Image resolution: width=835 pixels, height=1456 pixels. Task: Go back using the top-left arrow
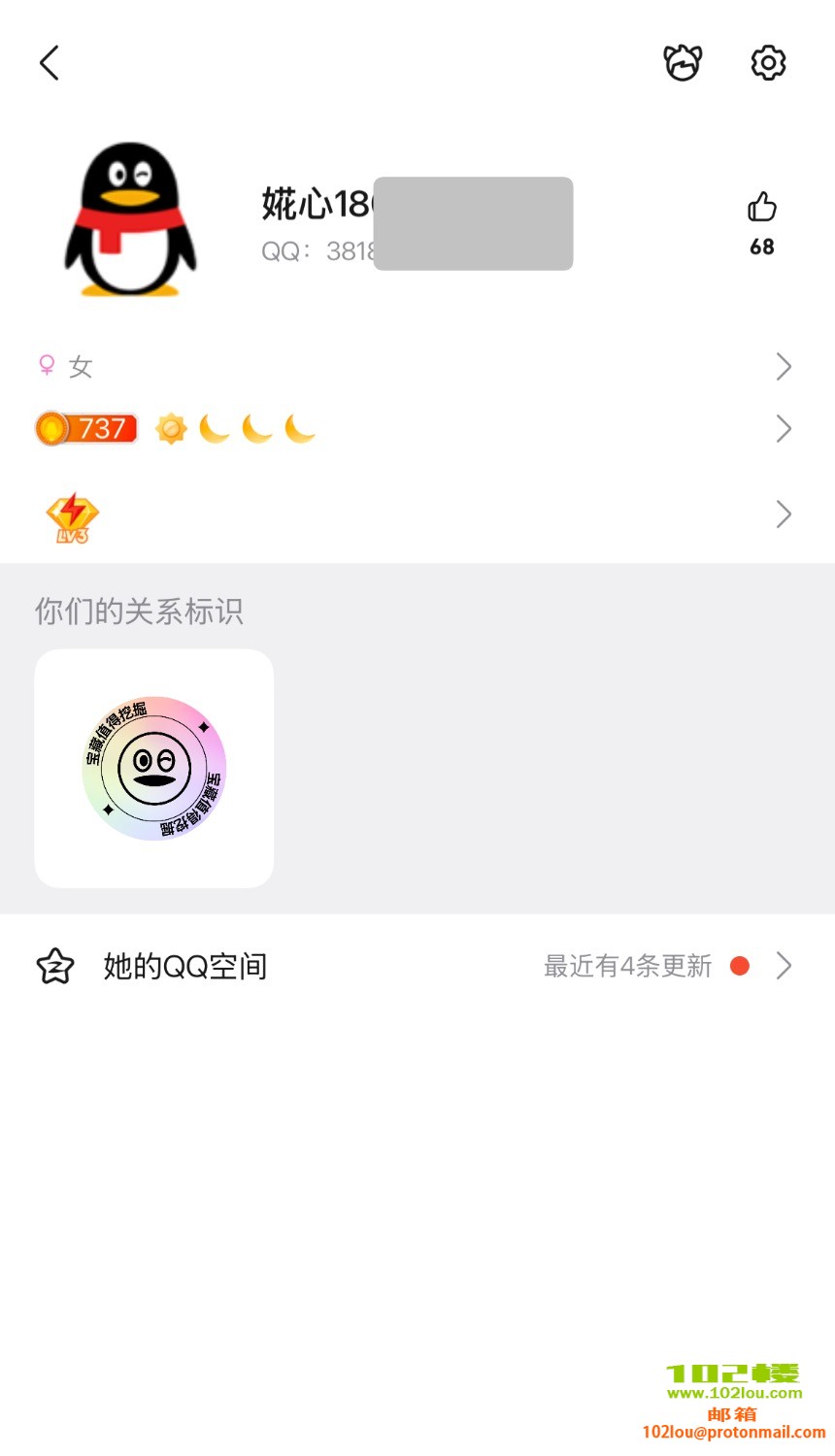click(x=50, y=63)
